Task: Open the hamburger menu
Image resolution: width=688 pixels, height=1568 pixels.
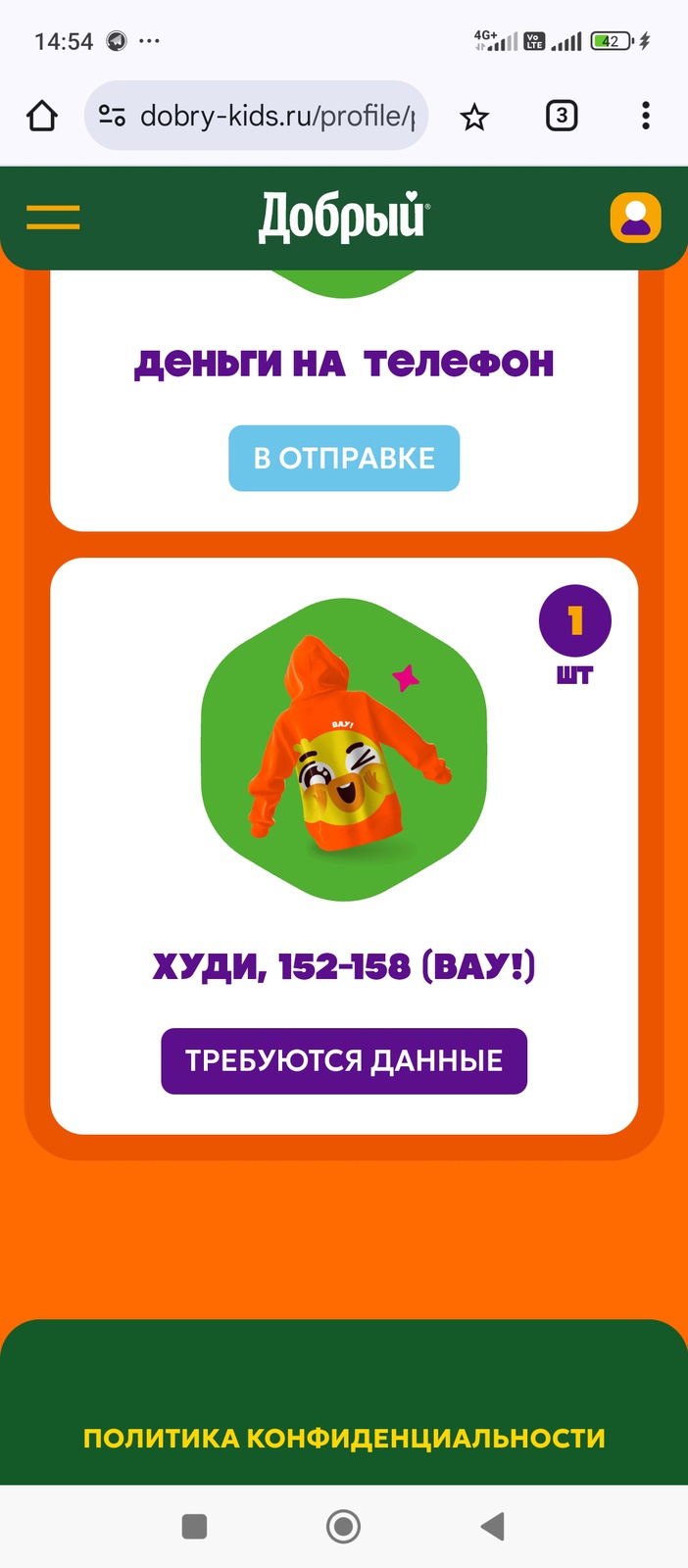Action: point(53,218)
